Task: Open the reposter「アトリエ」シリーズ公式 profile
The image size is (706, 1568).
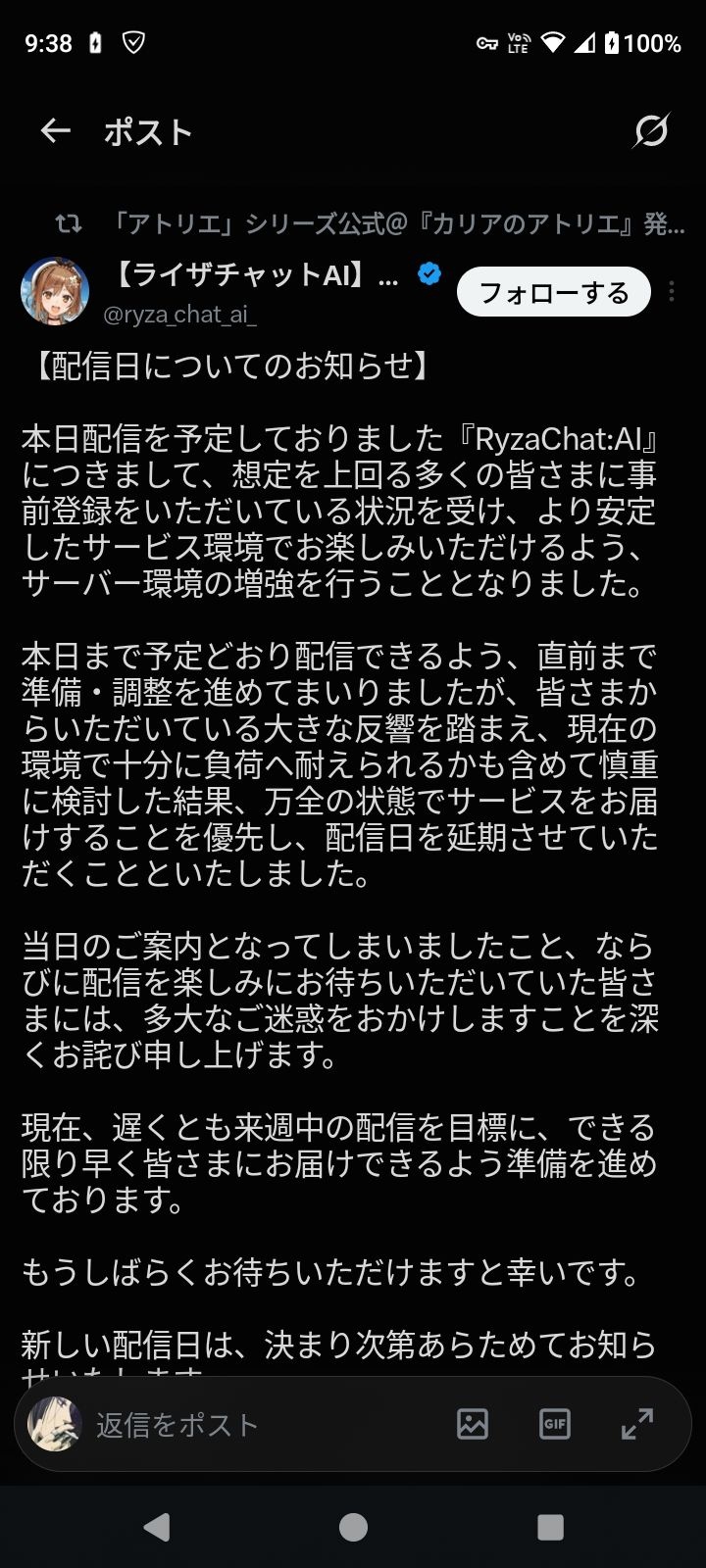Action: tap(397, 224)
